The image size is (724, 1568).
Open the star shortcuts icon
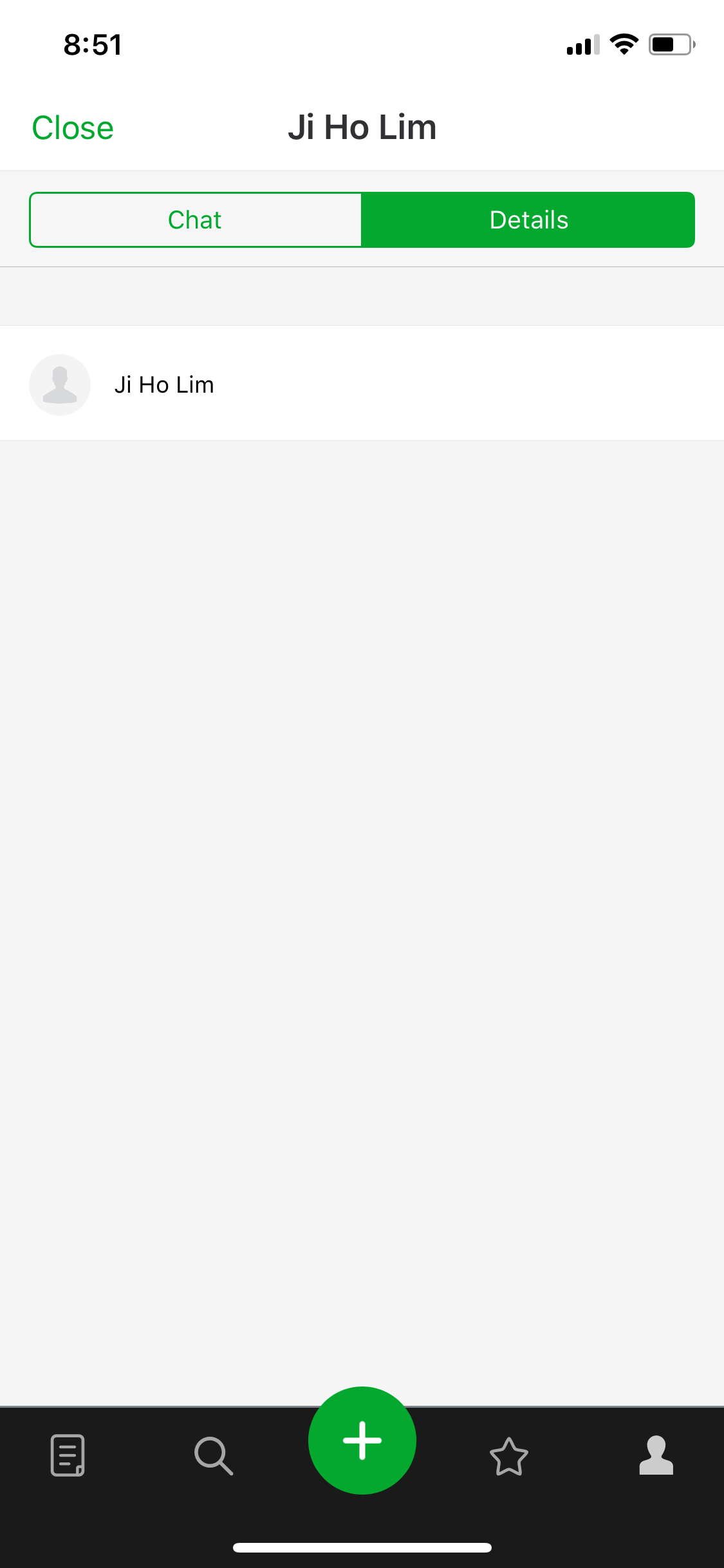tap(509, 1456)
